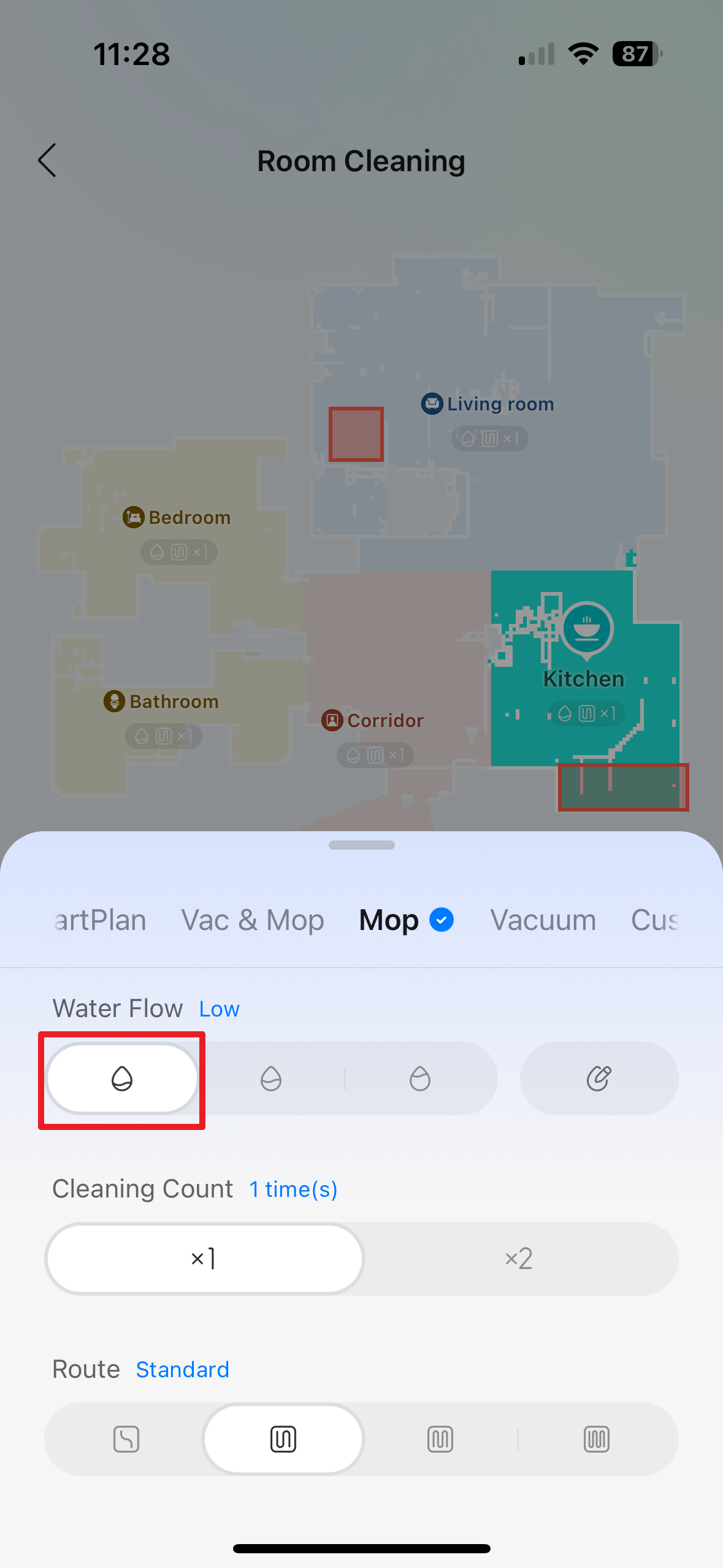Set cleaning count to ×2

[x=519, y=1259]
